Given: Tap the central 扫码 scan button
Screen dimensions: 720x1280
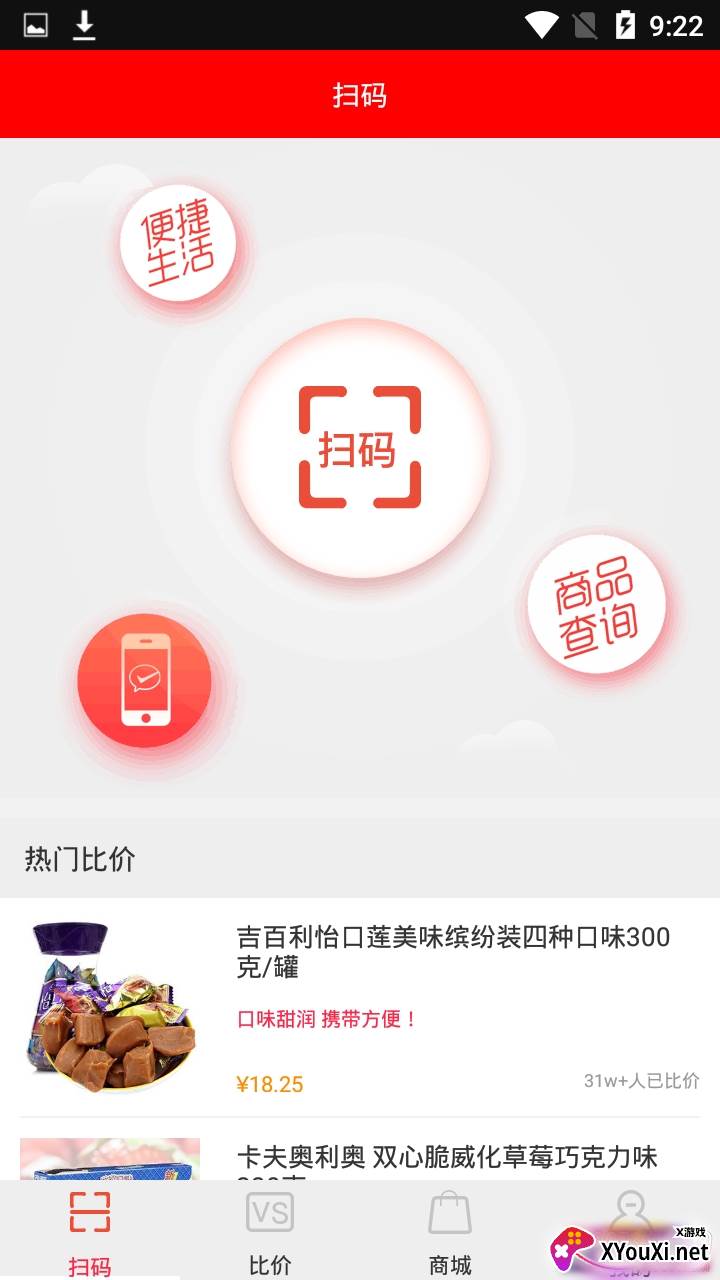Looking at the screenshot, I should 360,448.
